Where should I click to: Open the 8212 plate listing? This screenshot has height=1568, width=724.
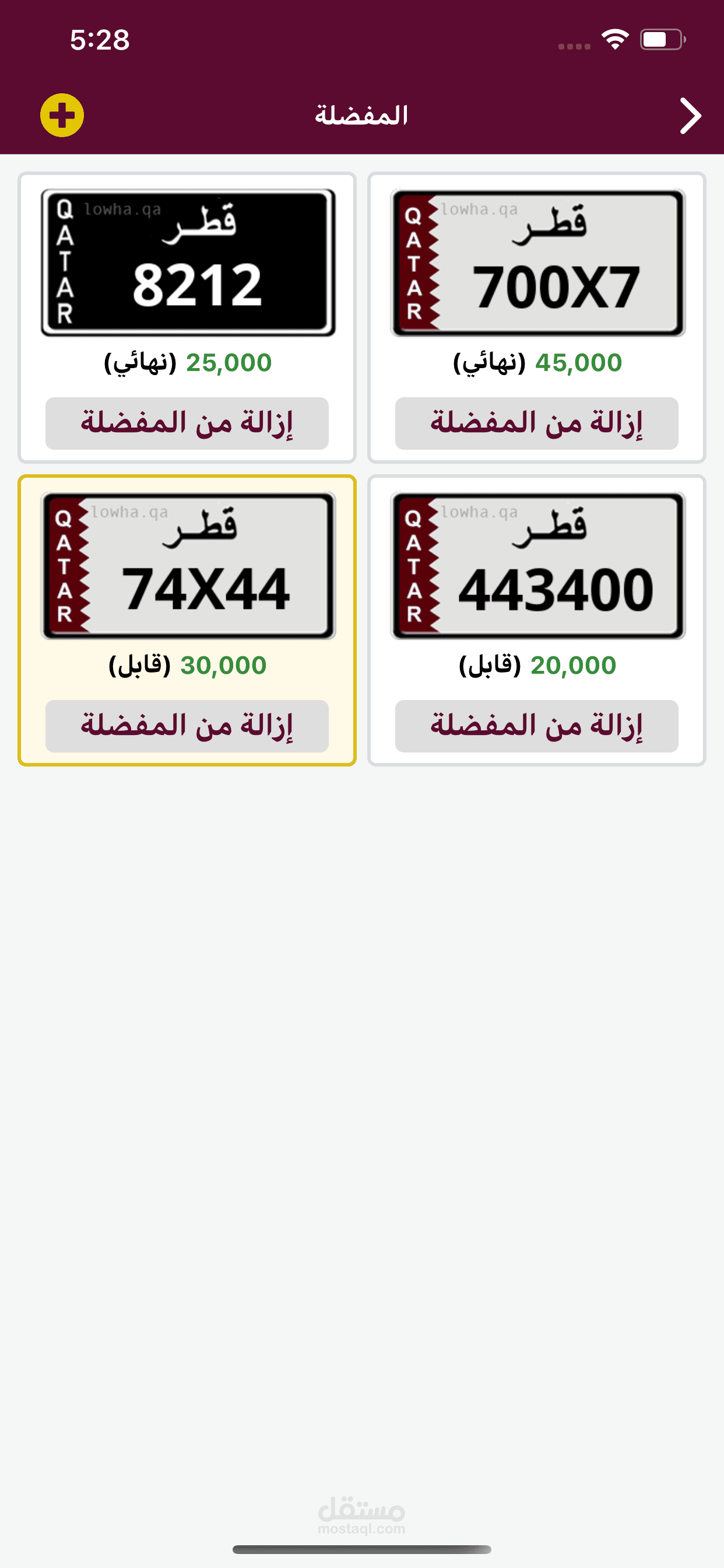point(187,262)
